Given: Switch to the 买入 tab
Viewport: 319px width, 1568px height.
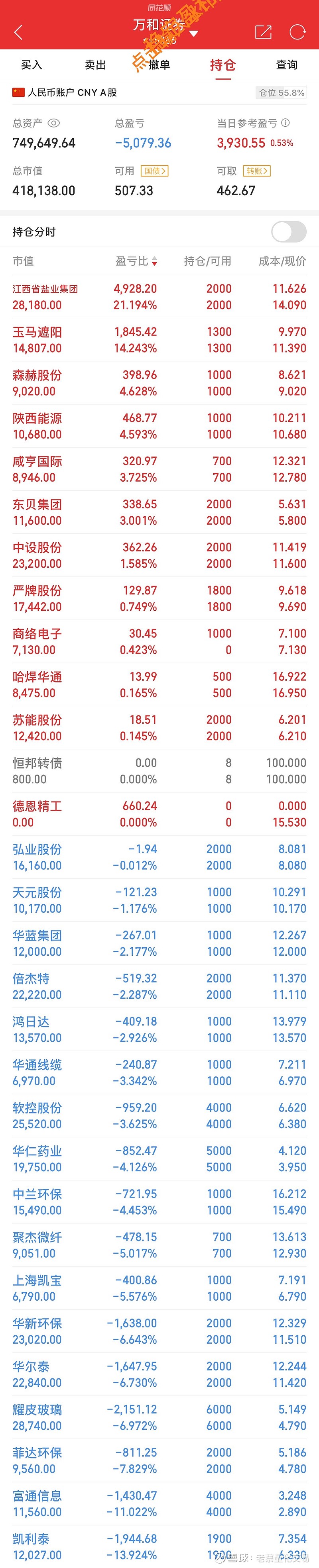Looking at the screenshot, I should [x=32, y=65].
